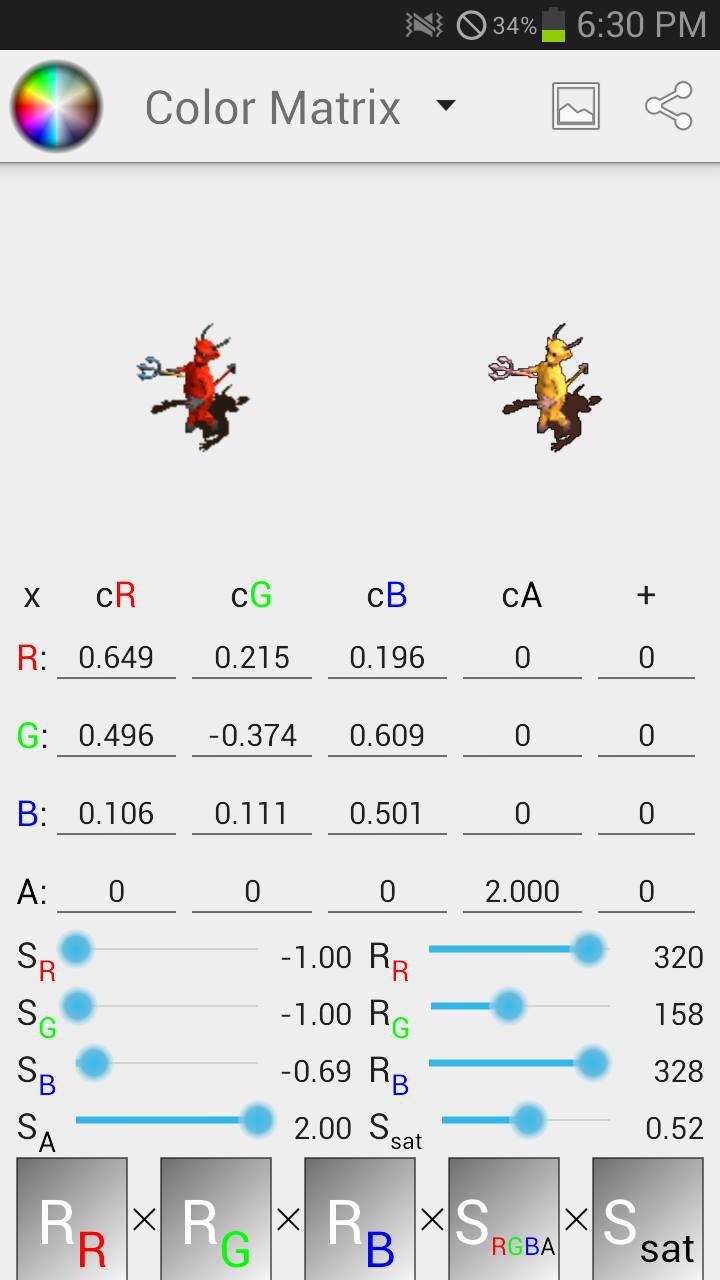
Task: Adjust the SB scale slider
Action: (x=93, y=1063)
